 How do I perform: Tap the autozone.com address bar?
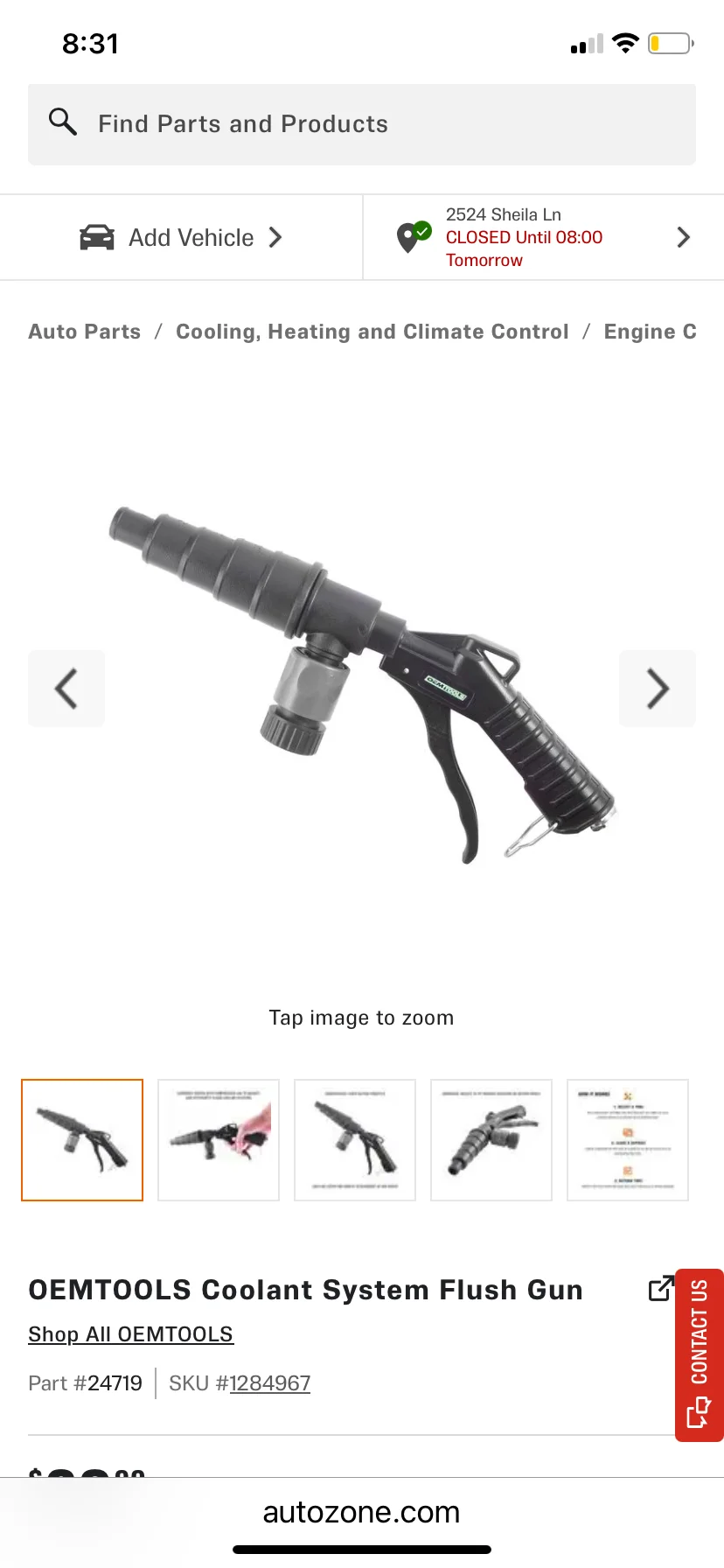pyautogui.click(x=362, y=1511)
